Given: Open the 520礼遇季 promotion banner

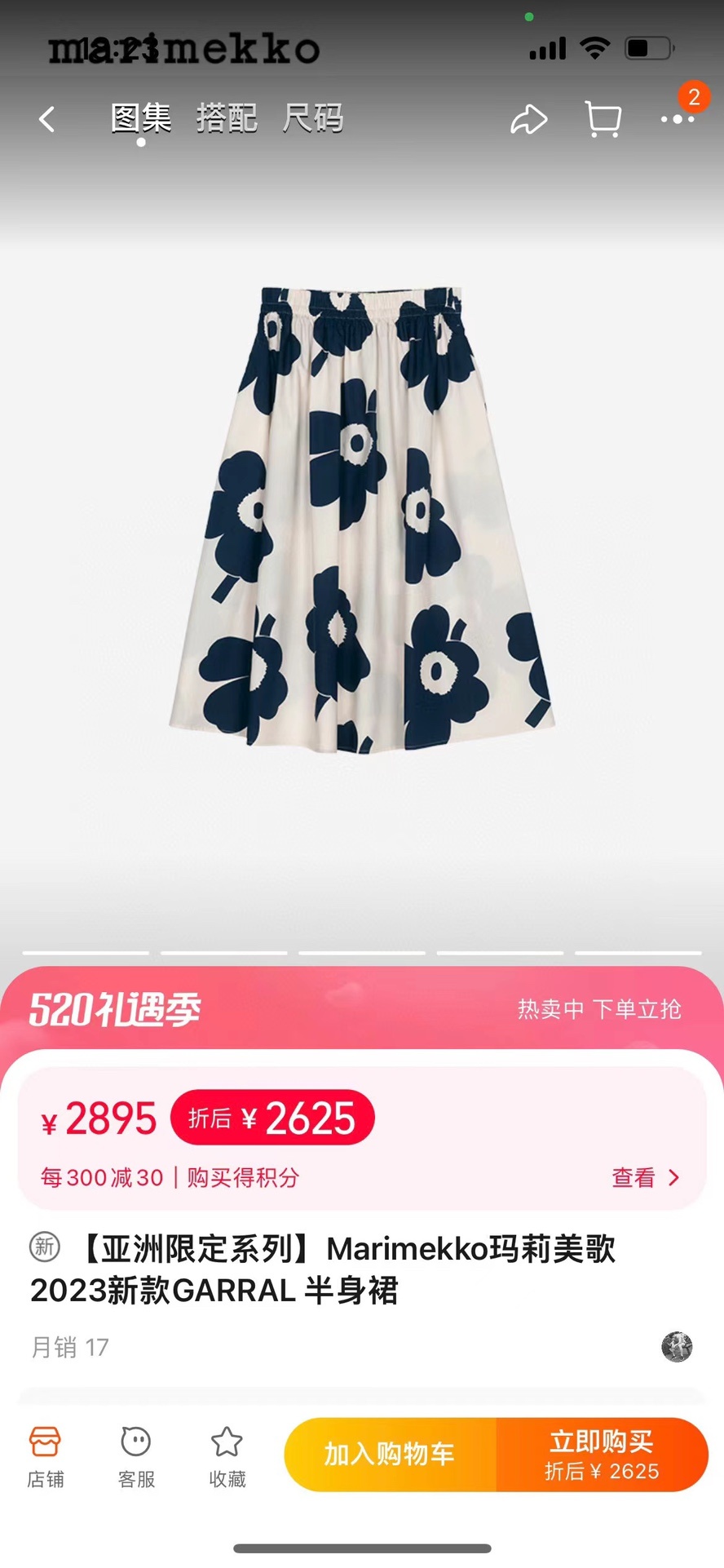Looking at the screenshot, I should pos(362,1009).
